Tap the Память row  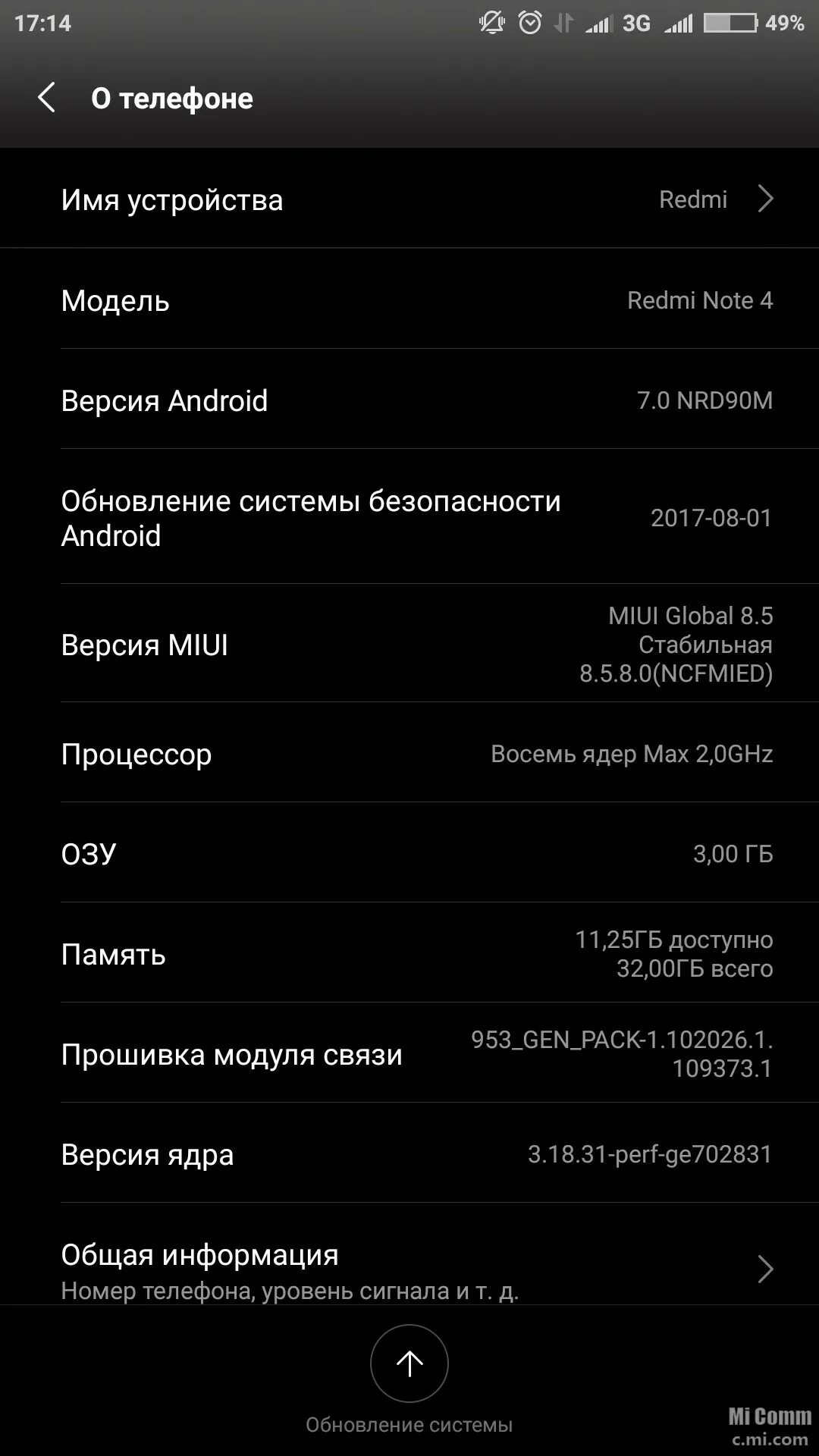click(x=409, y=954)
